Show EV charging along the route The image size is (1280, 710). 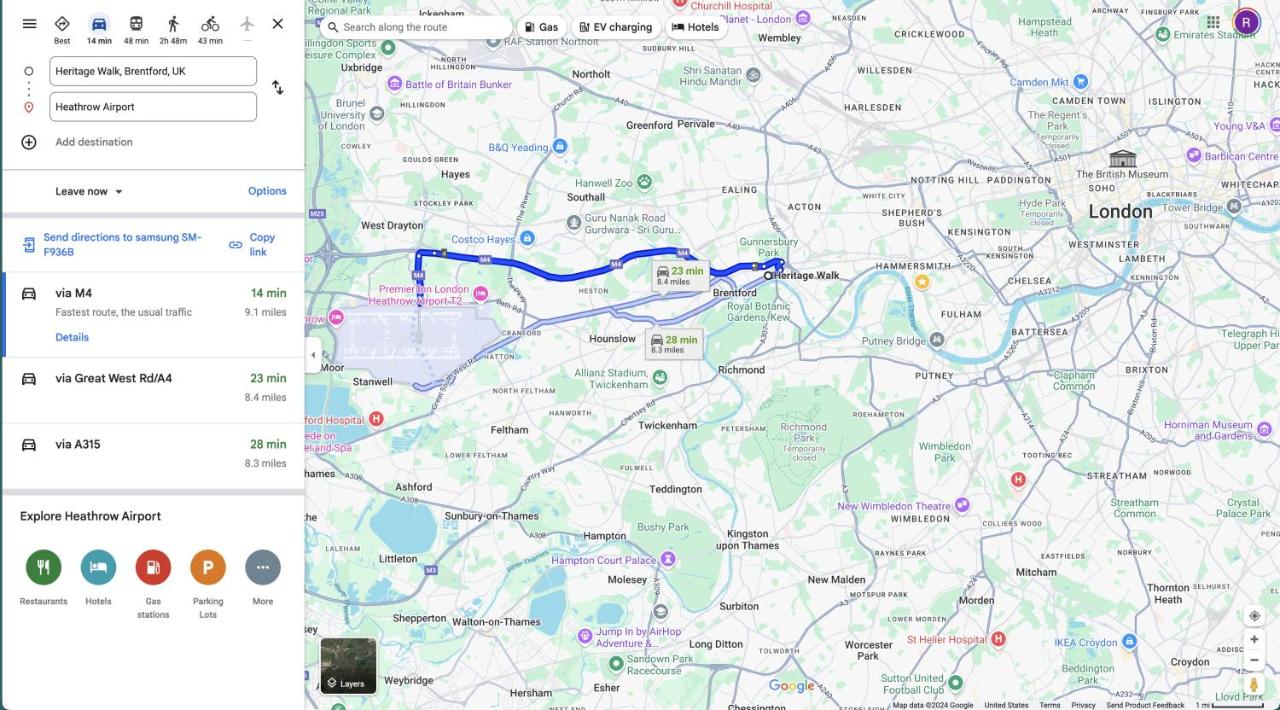pos(615,27)
